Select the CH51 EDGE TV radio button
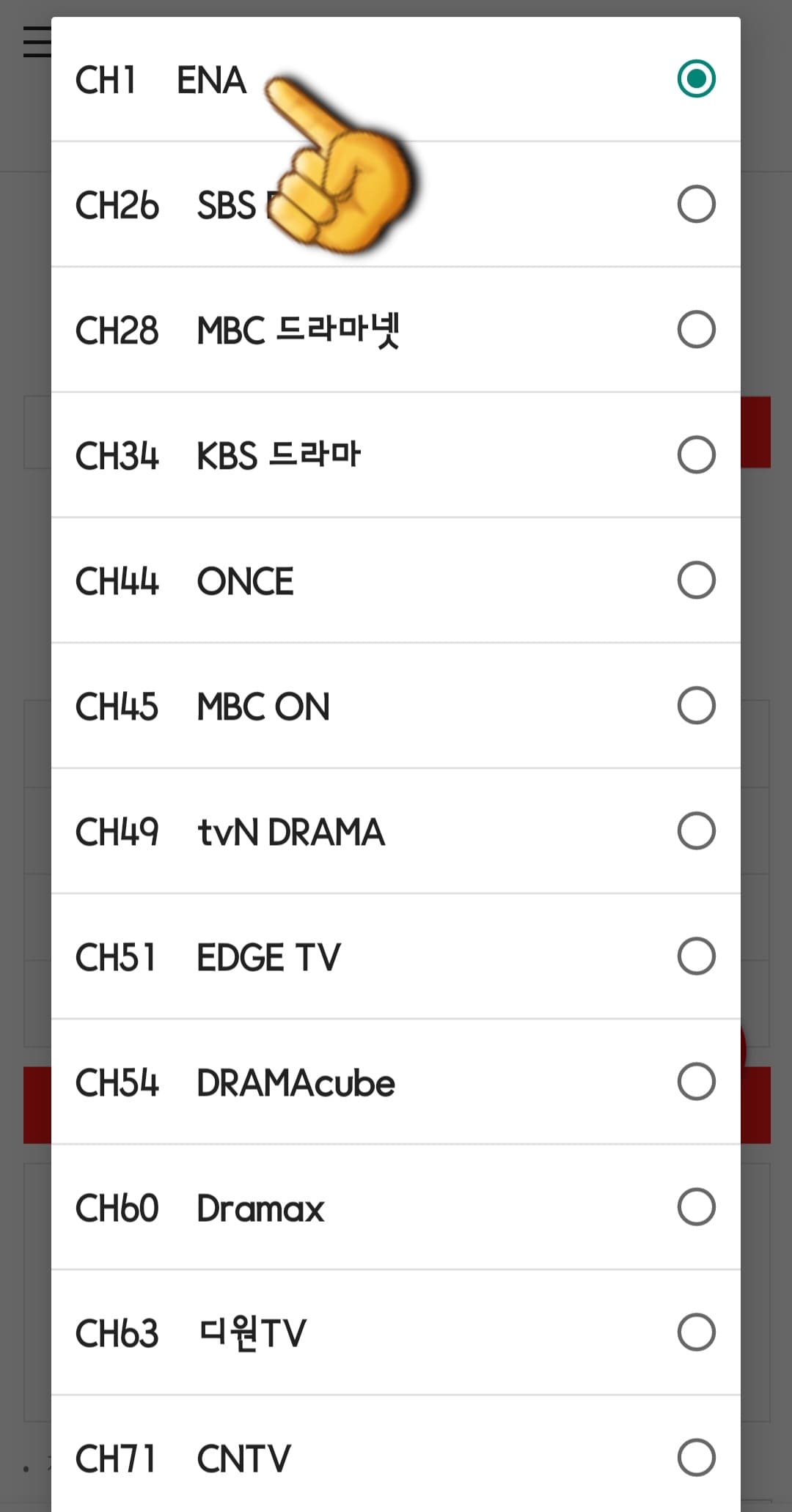 [696, 956]
